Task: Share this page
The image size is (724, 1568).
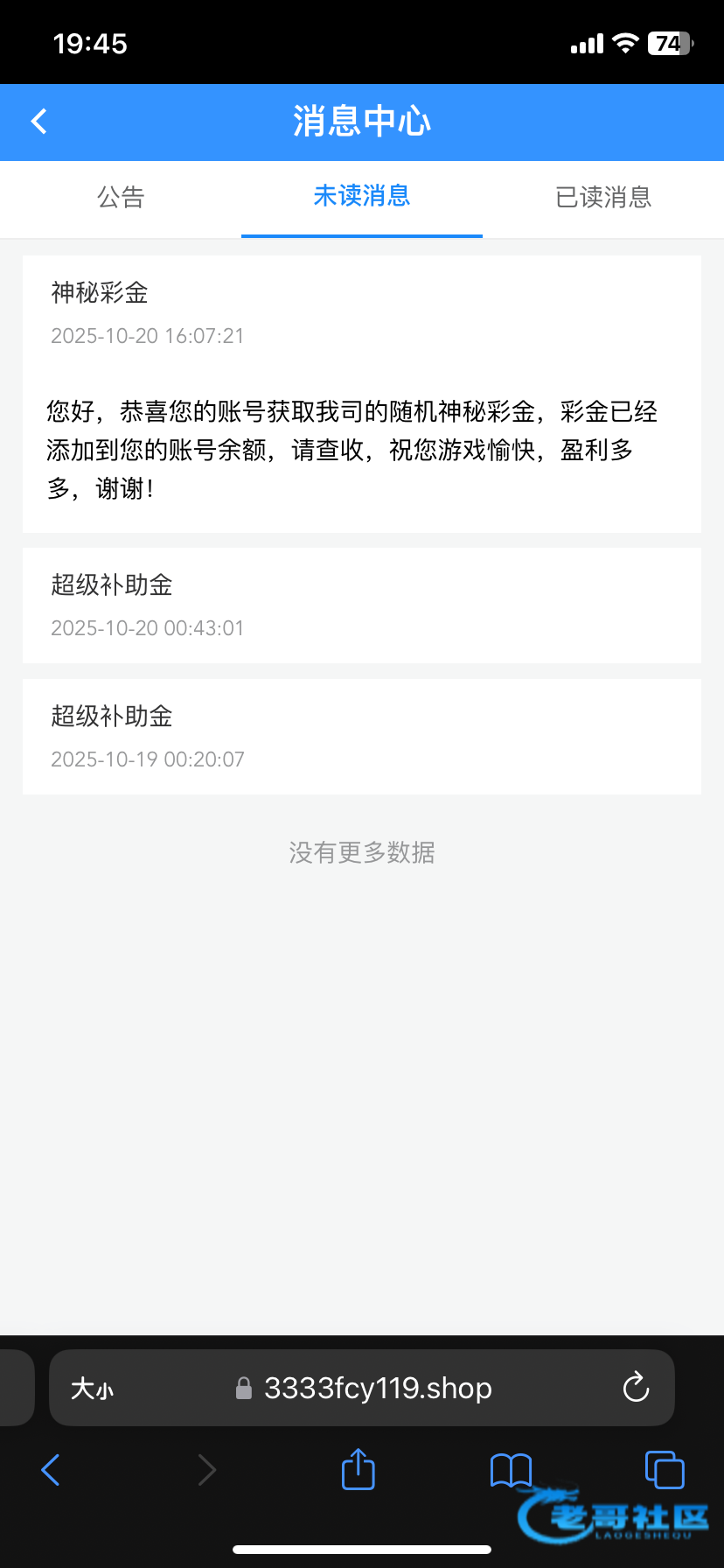Action: click(358, 1470)
